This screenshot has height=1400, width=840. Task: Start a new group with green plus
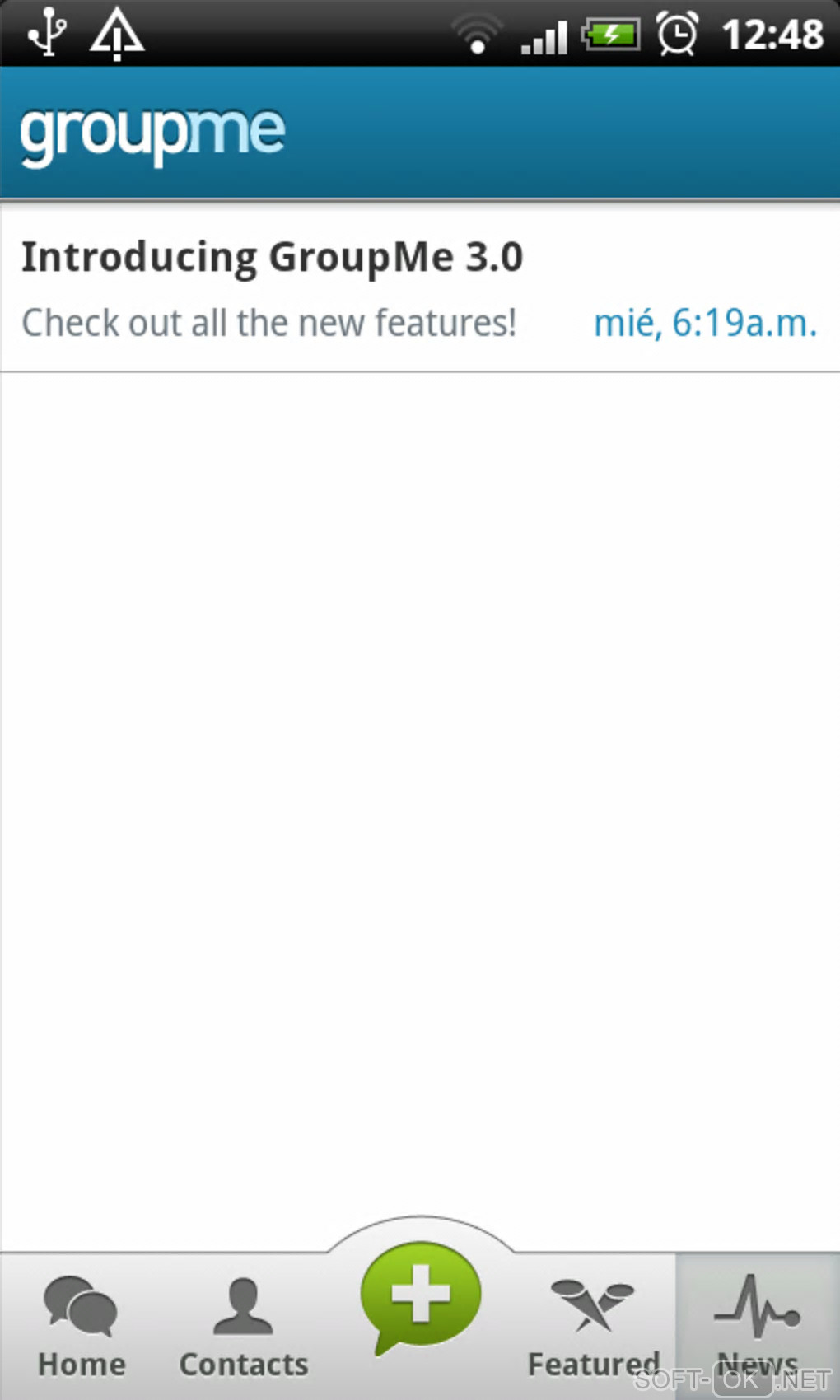[x=420, y=1295]
